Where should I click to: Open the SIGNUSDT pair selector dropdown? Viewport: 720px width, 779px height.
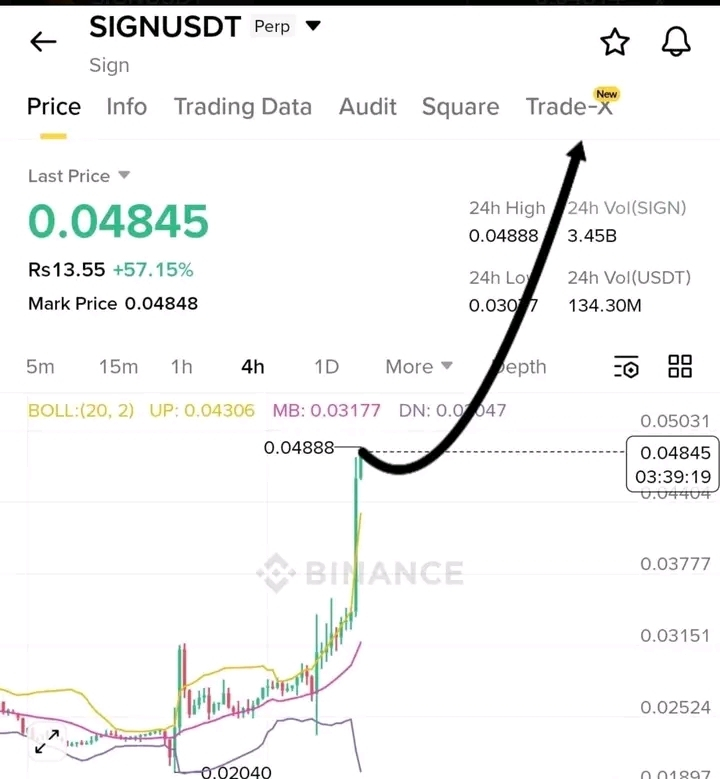[x=313, y=26]
